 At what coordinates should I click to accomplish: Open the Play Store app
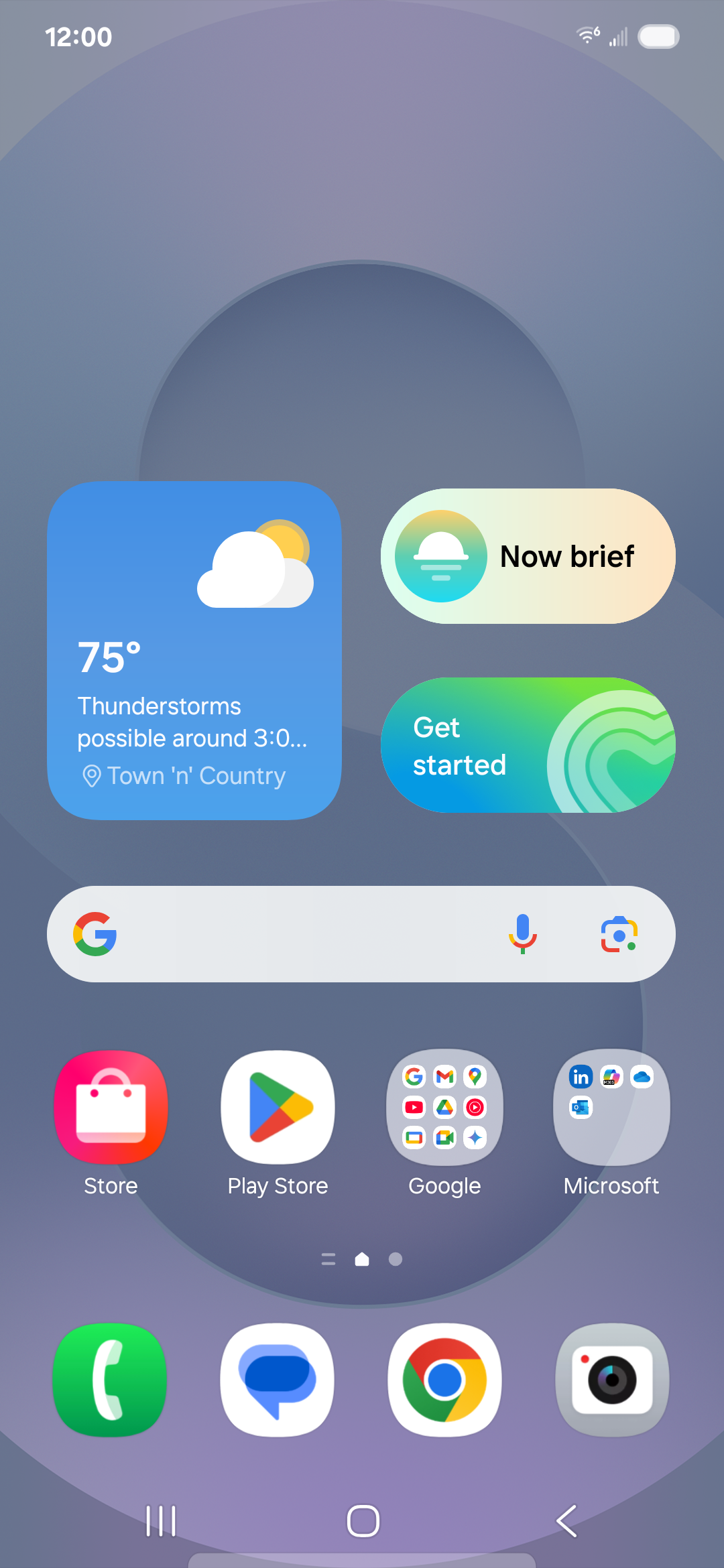pos(278,1107)
